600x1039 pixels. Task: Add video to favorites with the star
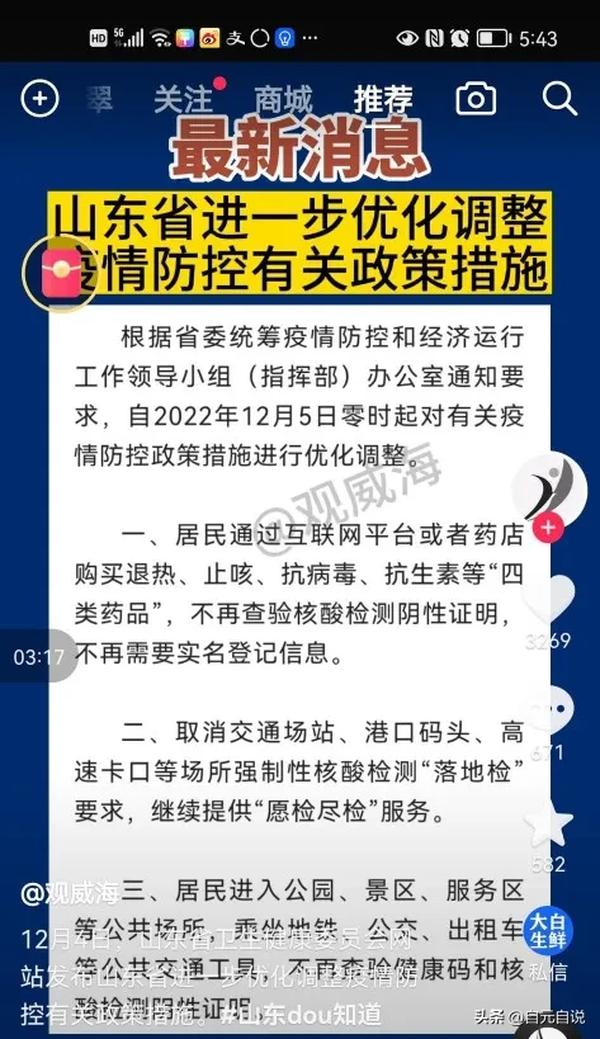[x=548, y=822]
